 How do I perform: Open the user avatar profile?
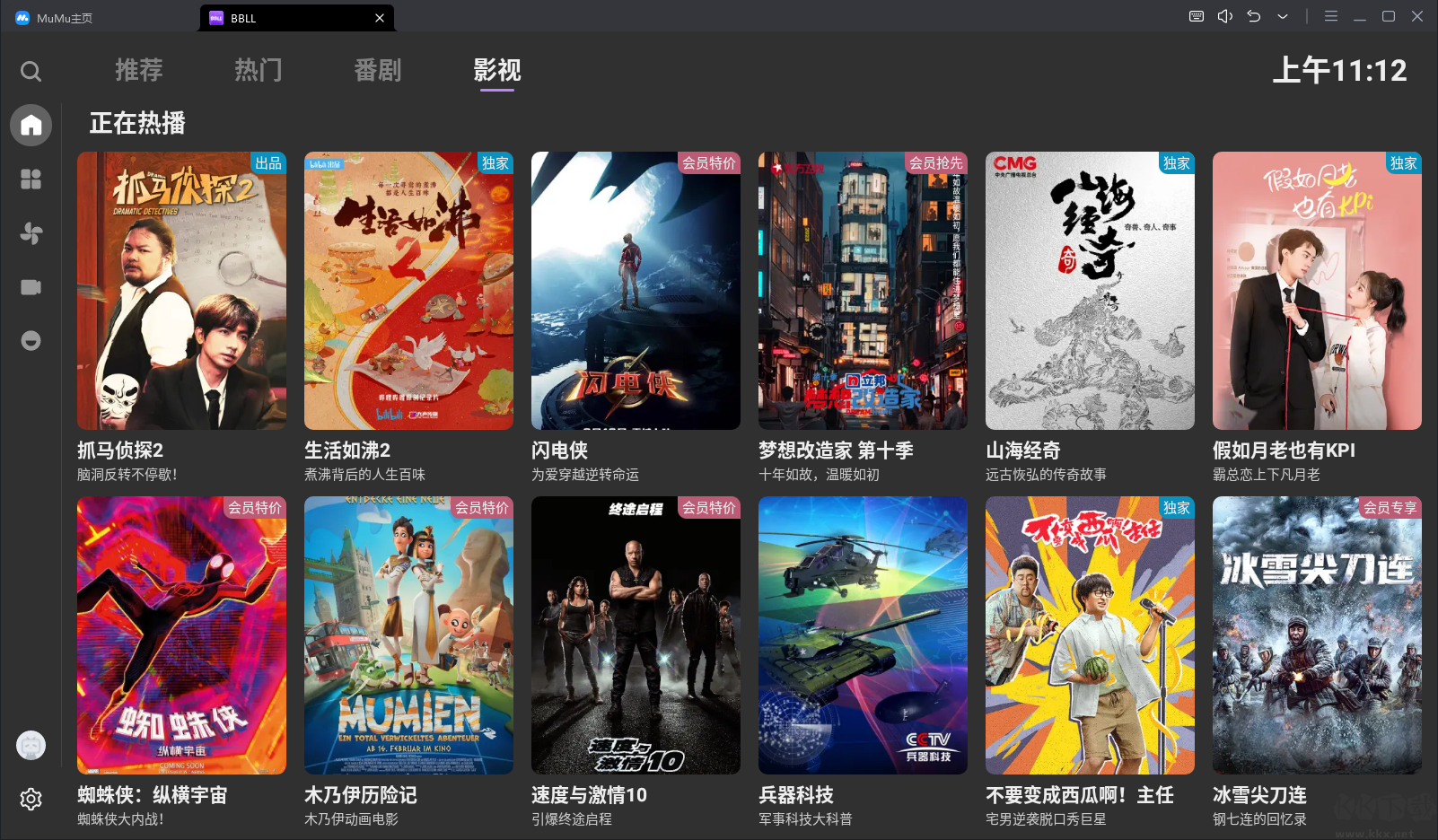click(31, 745)
